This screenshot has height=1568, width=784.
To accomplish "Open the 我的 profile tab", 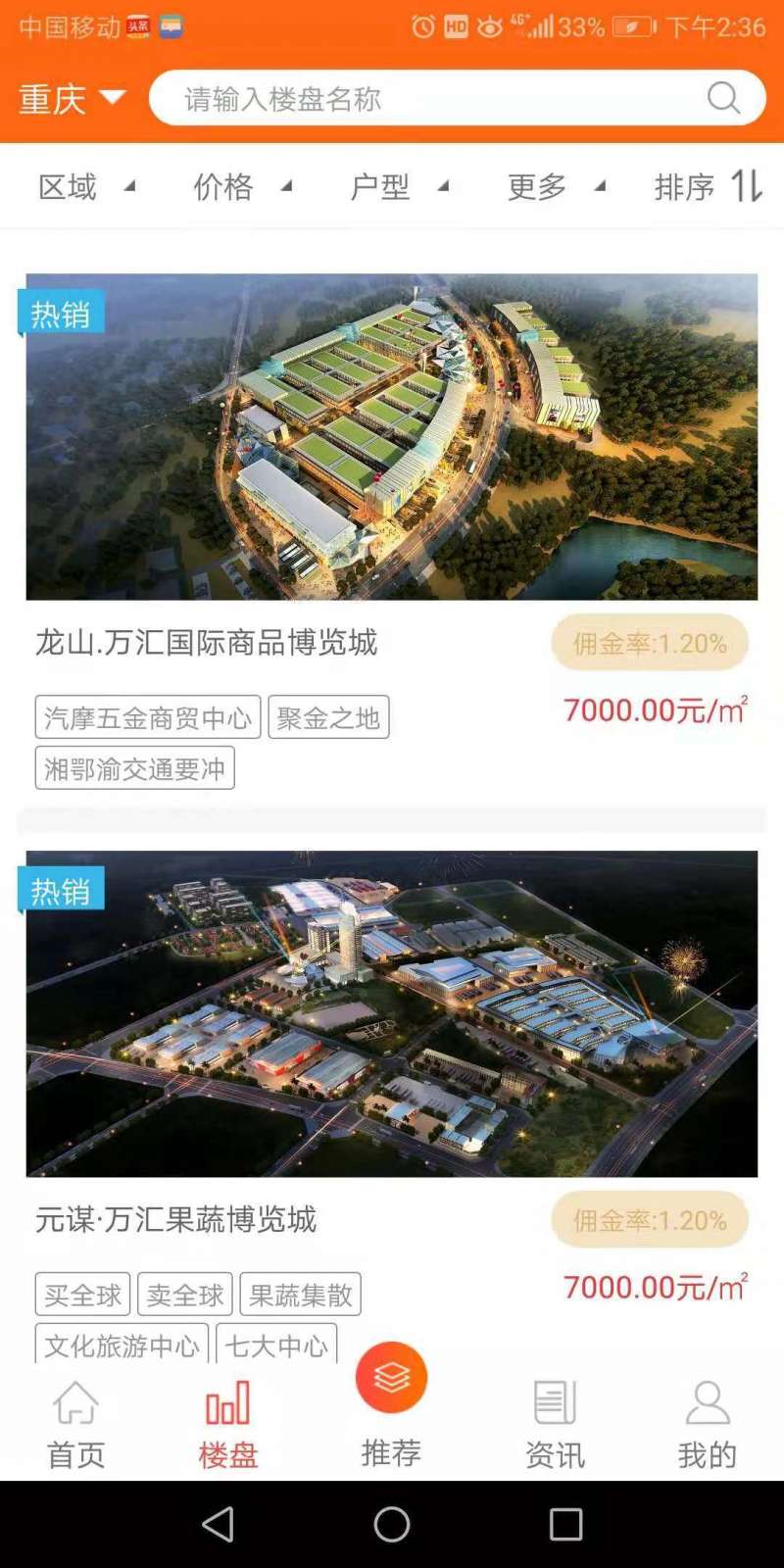I will [707, 1426].
